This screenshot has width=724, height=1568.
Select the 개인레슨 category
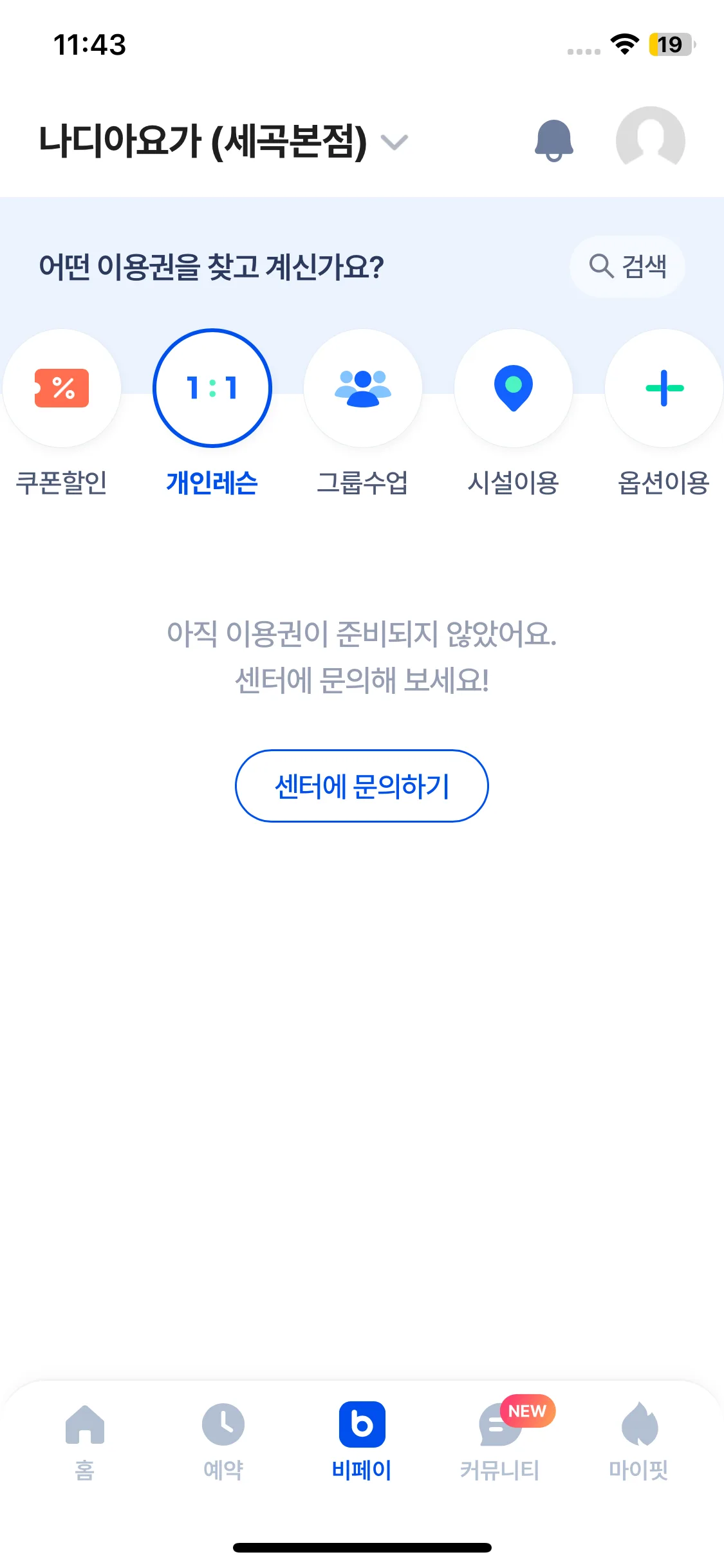point(212,388)
